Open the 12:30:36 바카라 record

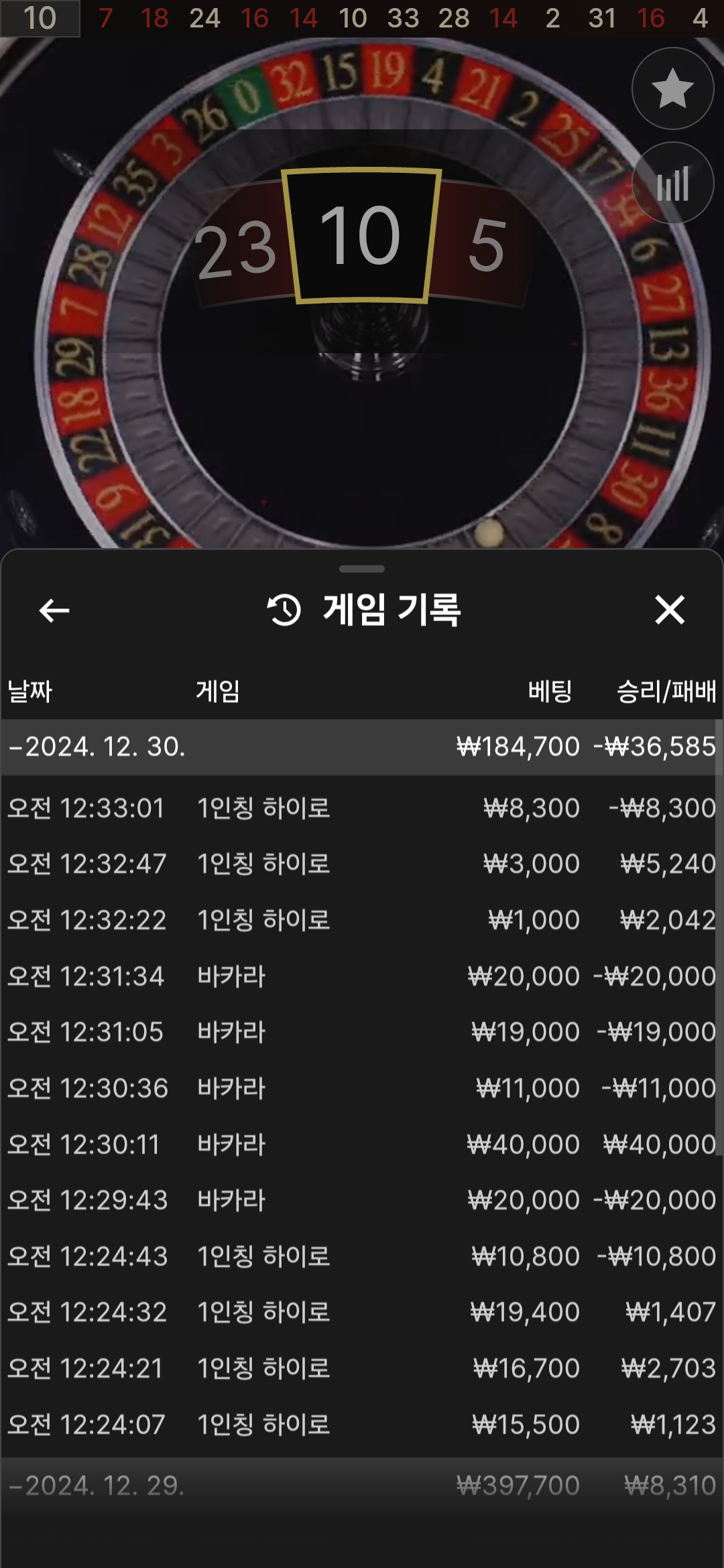362,1088
